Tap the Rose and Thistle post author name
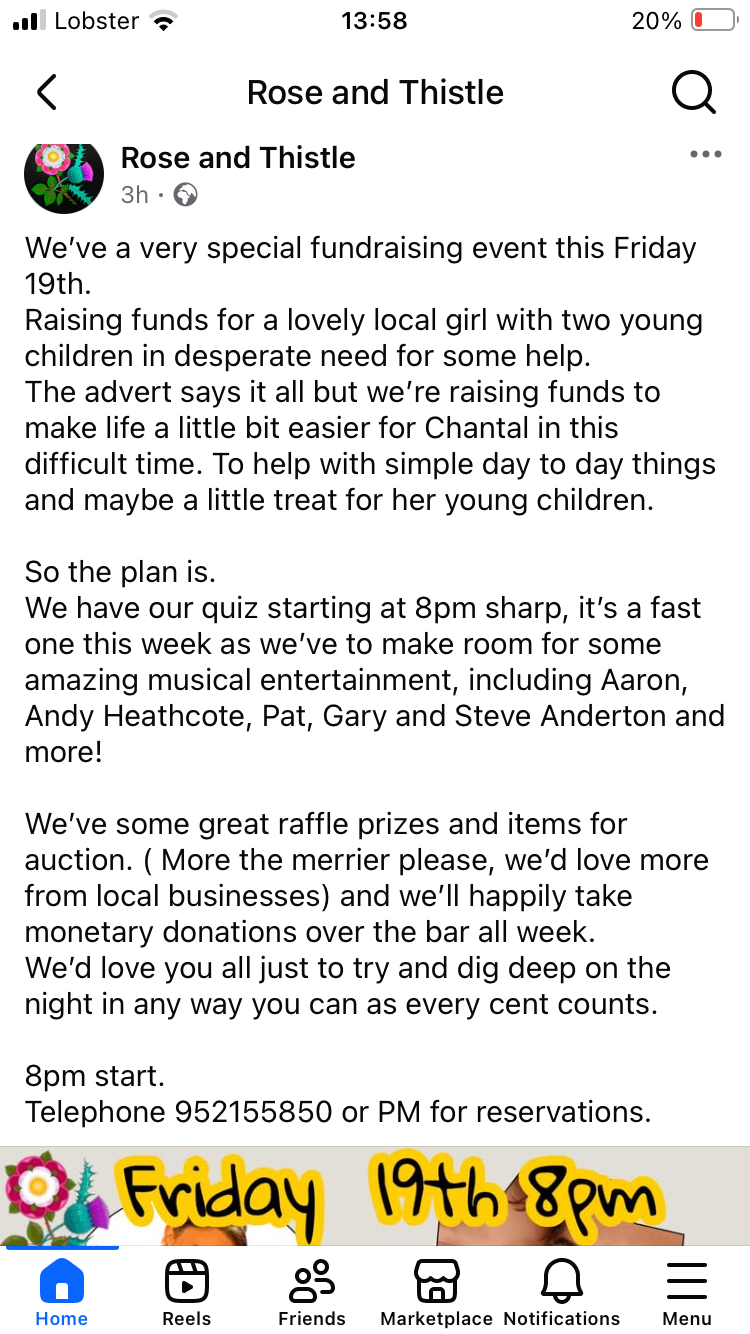 [x=238, y=158]
